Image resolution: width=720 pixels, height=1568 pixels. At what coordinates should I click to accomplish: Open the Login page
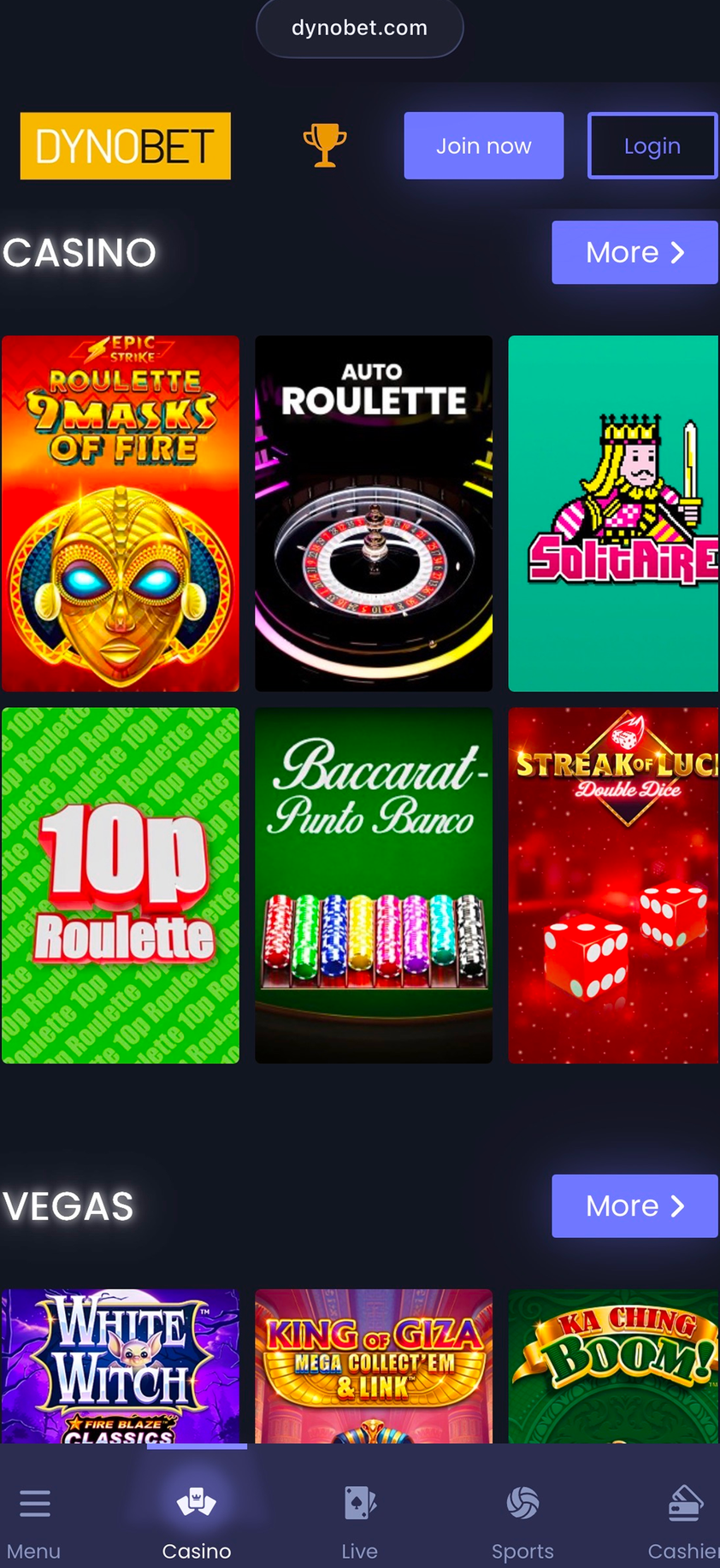(x=652, y=145)
